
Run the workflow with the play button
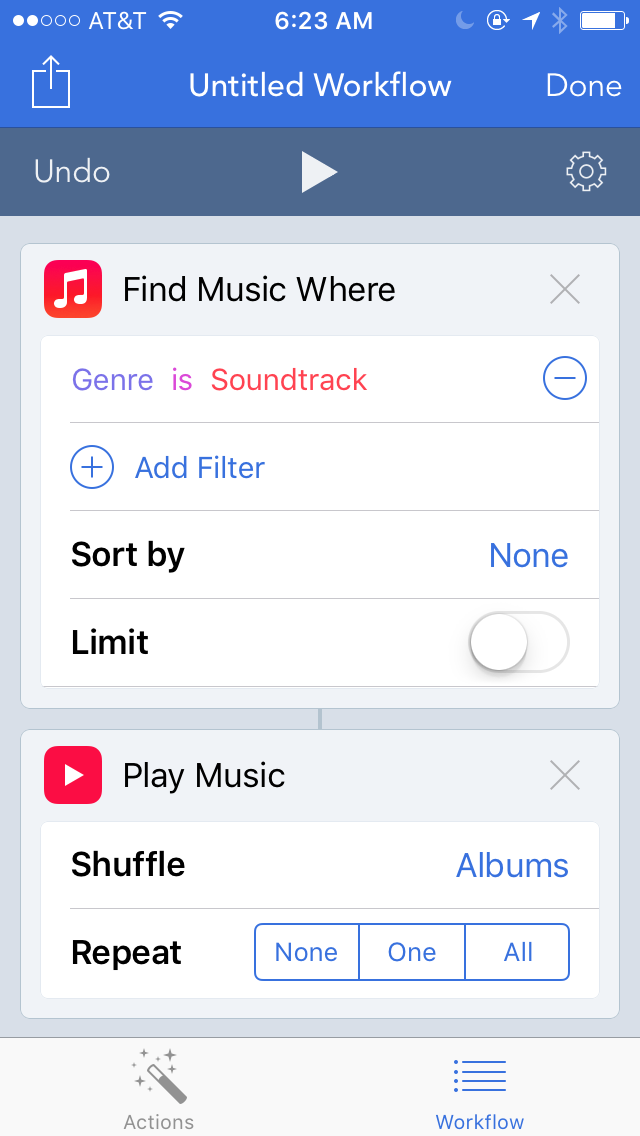[319, 172]
